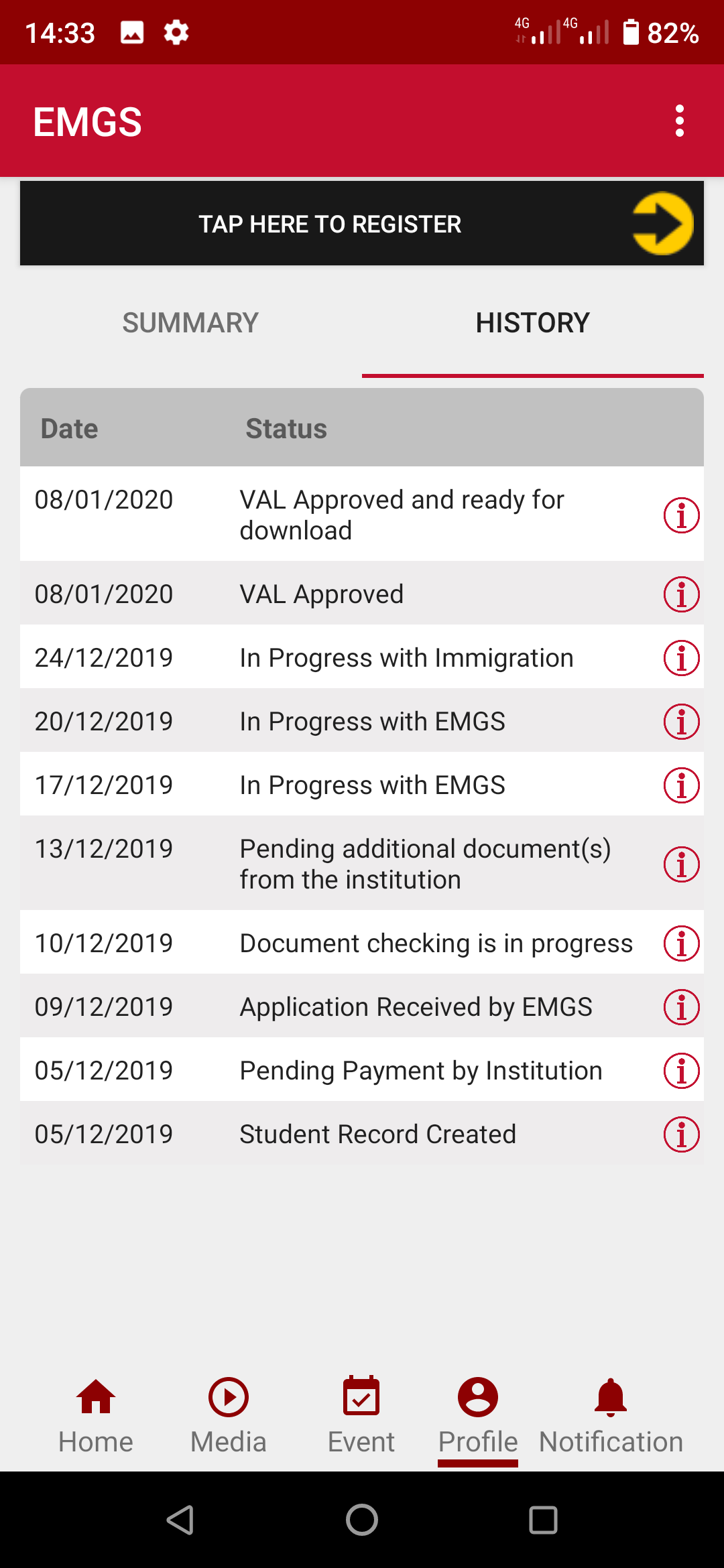The image size is (724, 1568).
Task: Show details for 20/12/2019 In Progress with EMGS
Action: pos(681,722)
